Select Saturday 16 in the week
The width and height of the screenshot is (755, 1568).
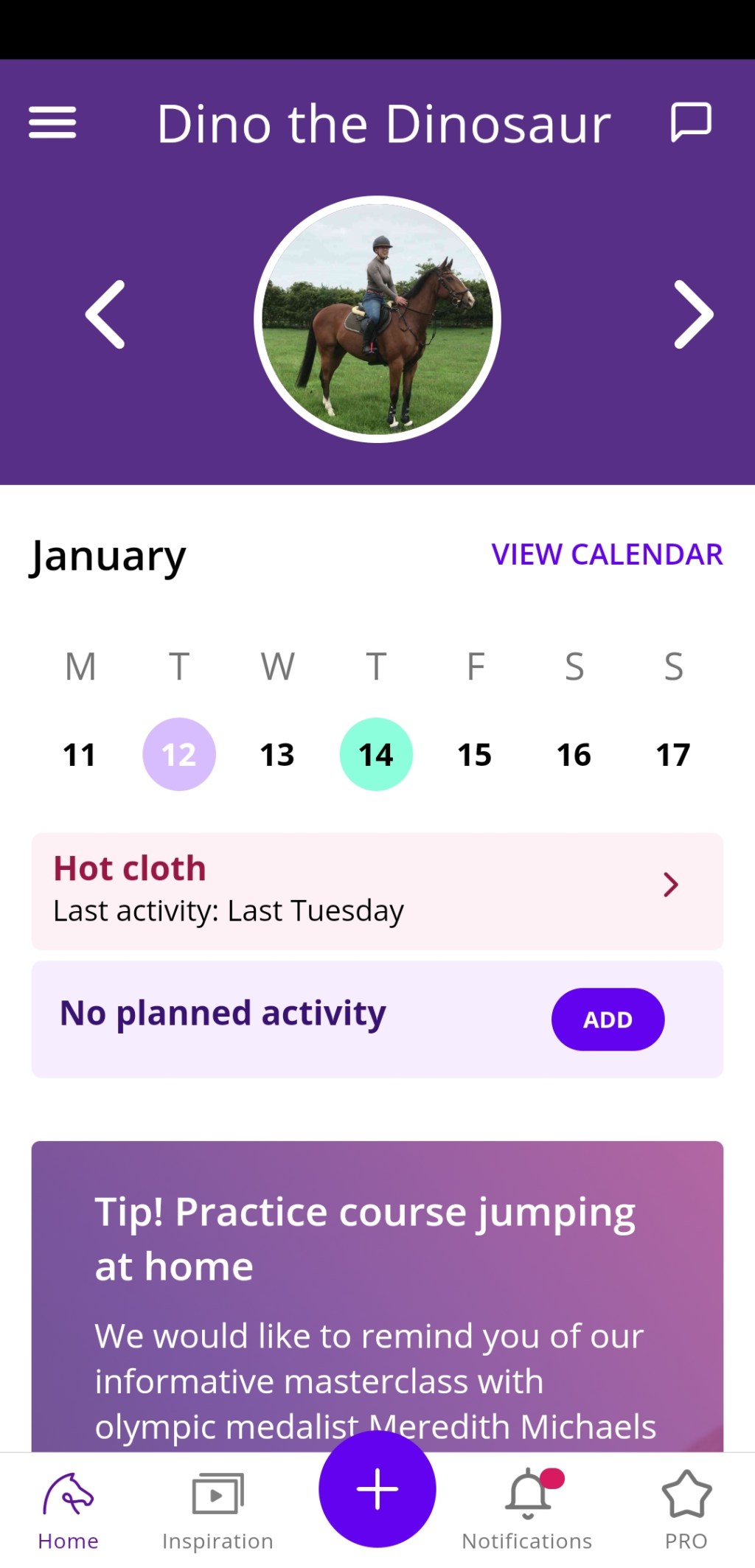pyautogui.click(x=574, y=754)
